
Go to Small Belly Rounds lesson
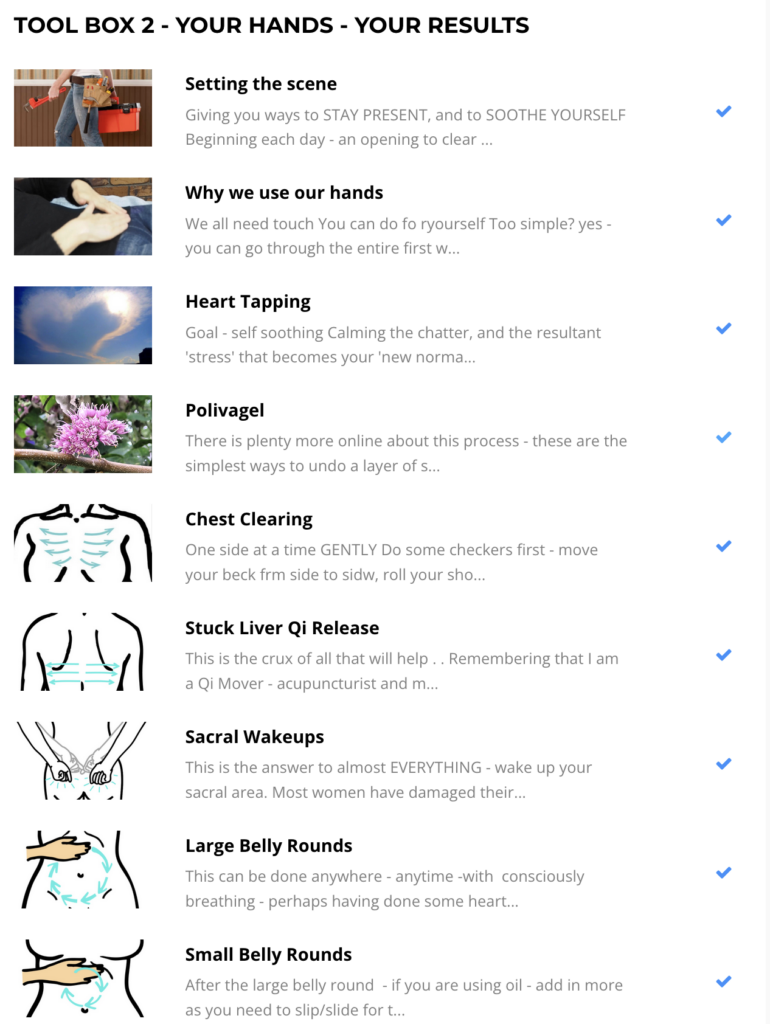coord(269,955)
